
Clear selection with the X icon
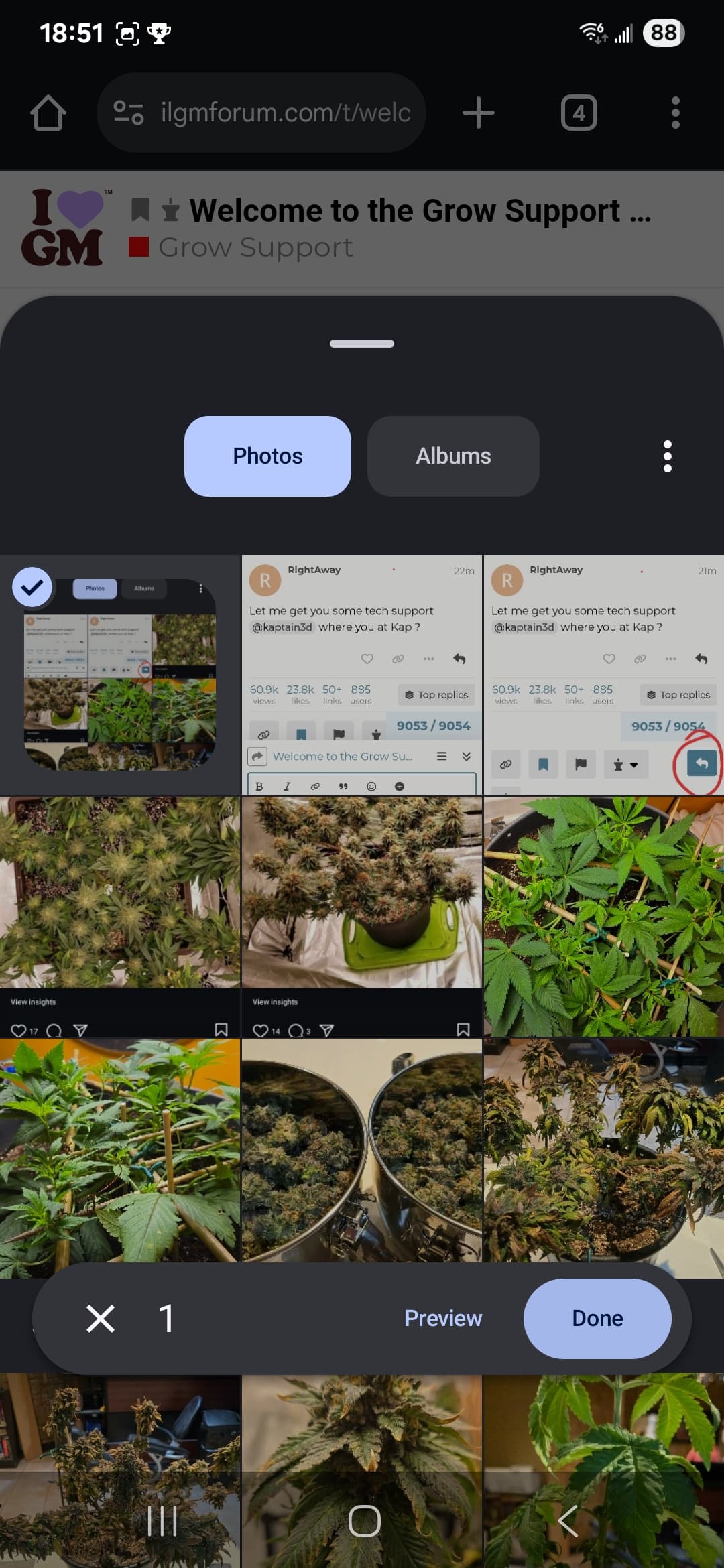(101, 1318)
